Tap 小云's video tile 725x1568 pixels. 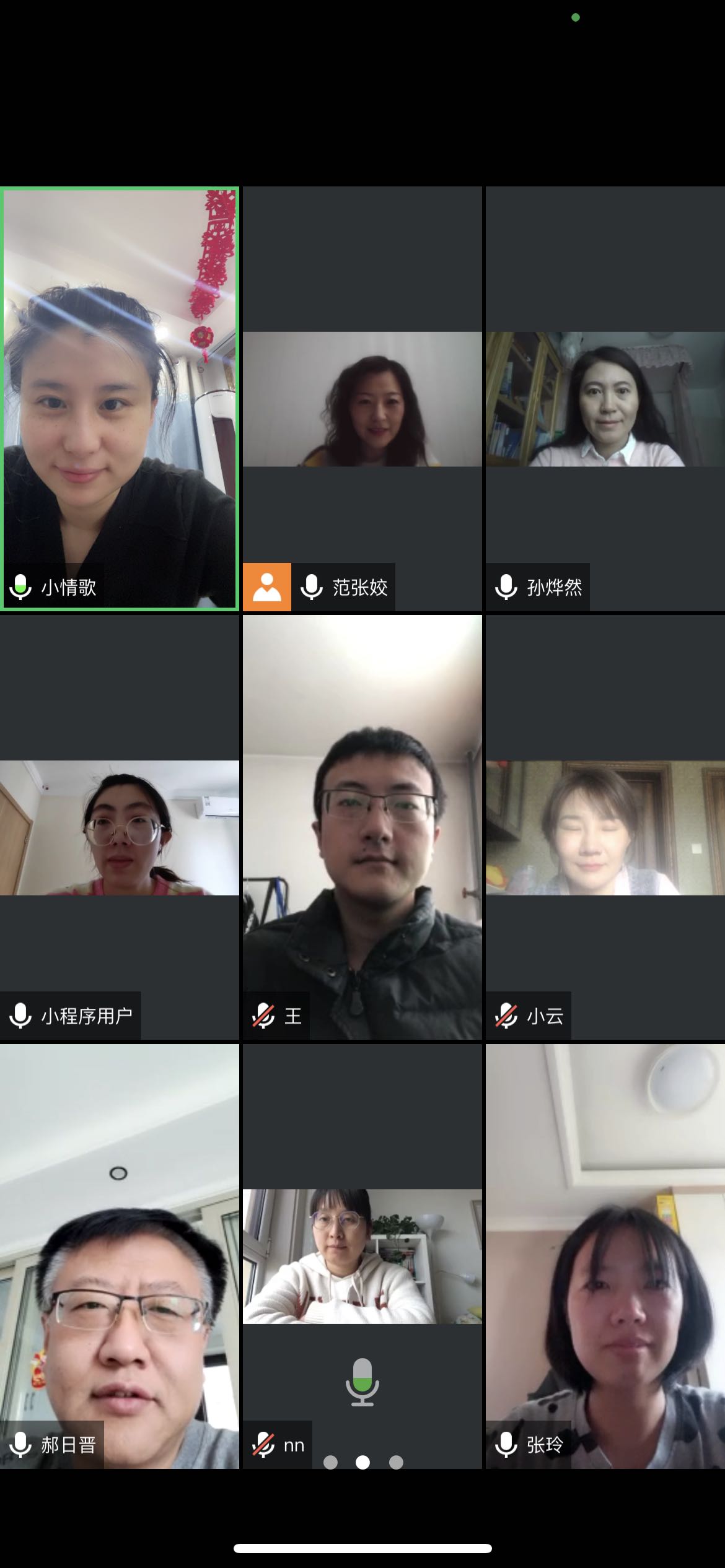[x=605, y=827]
